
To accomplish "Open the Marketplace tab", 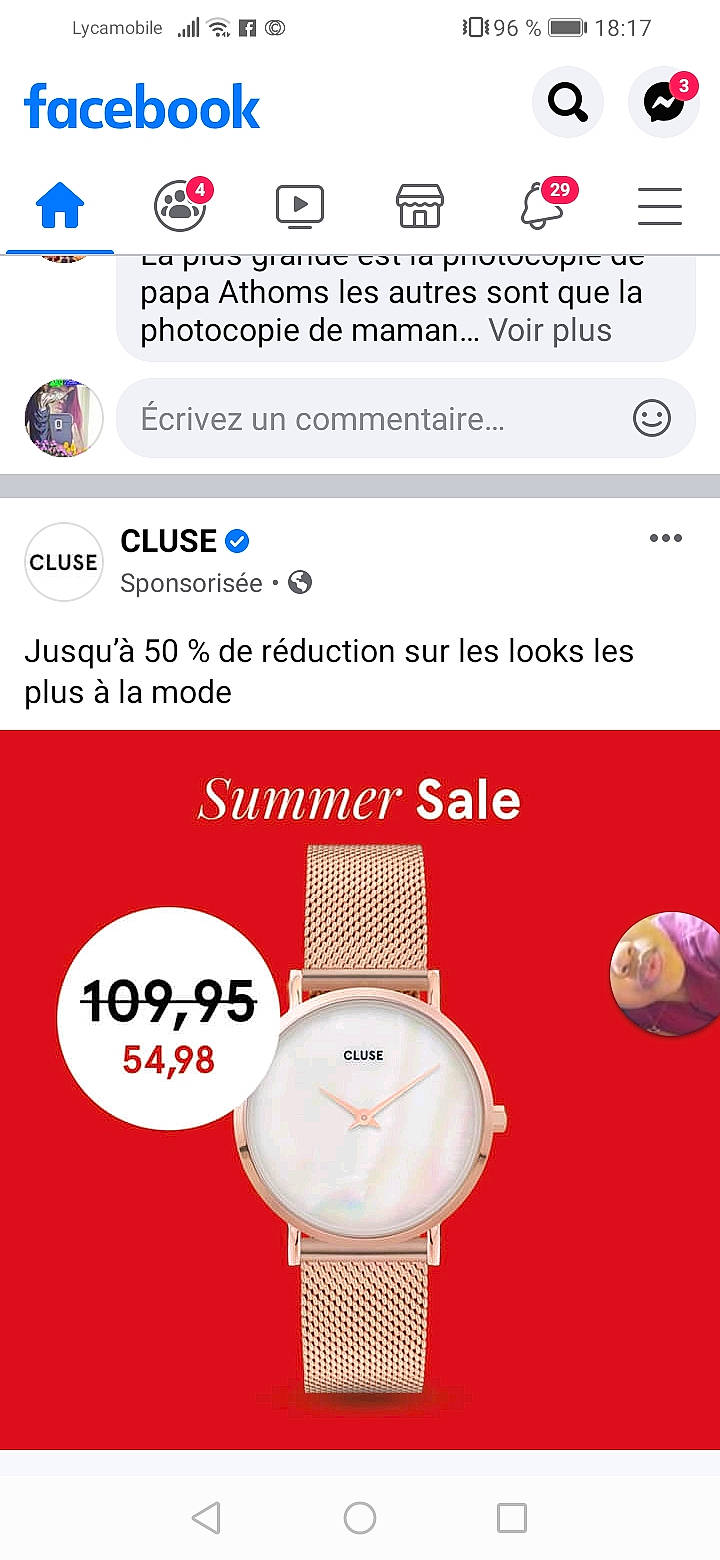I will tap(420, 207).
